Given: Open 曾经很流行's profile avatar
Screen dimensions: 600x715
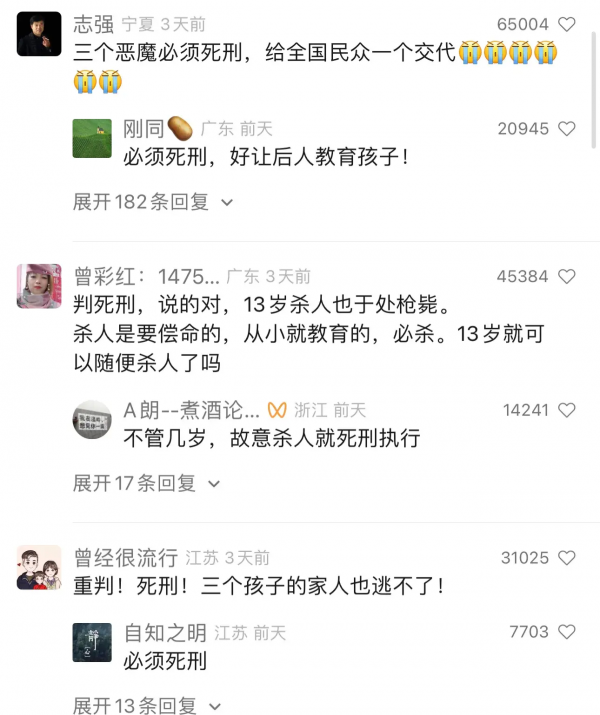Looking at the screenshot, I should click(x=39, y=568).
